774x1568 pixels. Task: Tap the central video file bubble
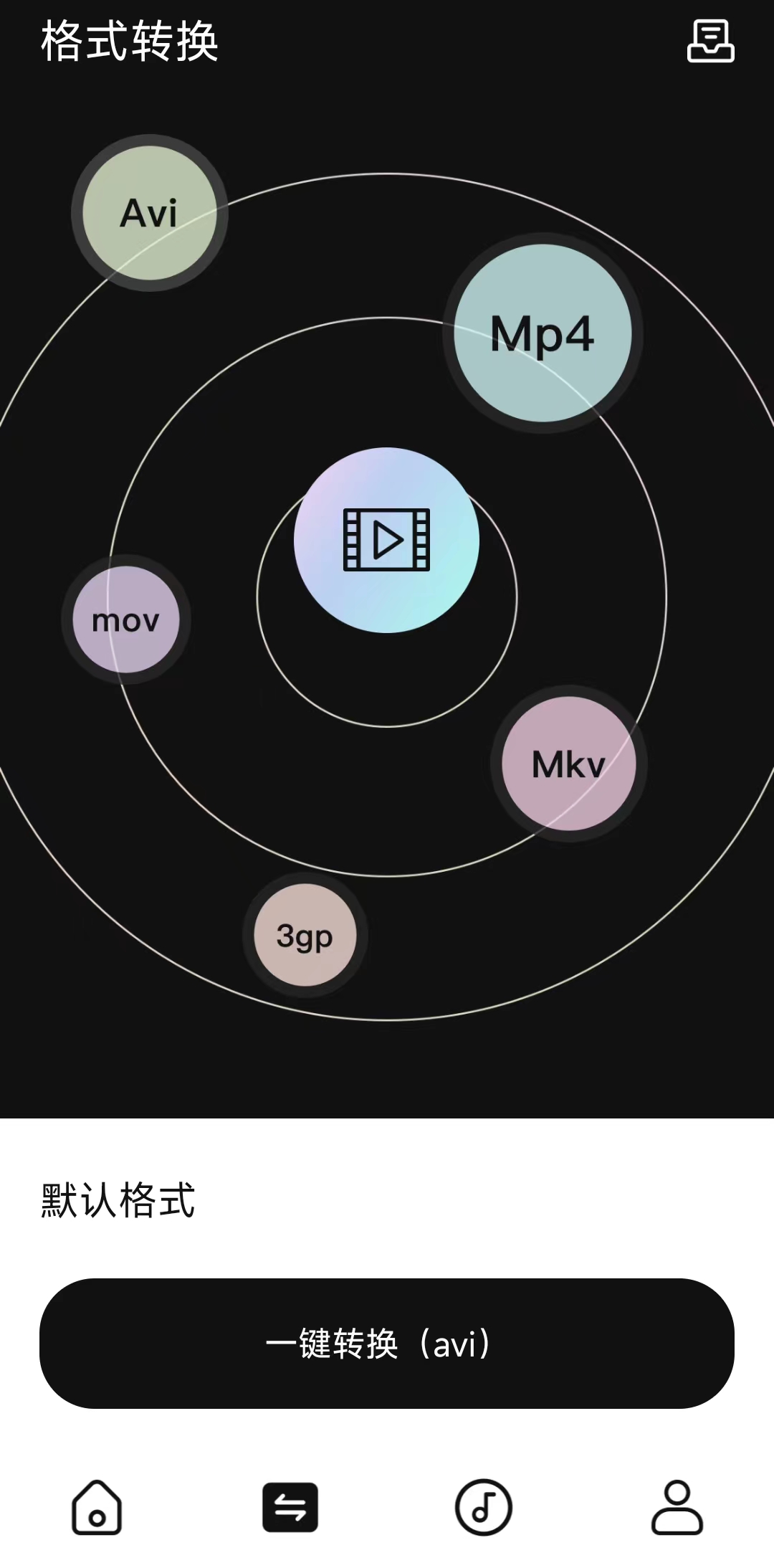[x=386, y=540]
